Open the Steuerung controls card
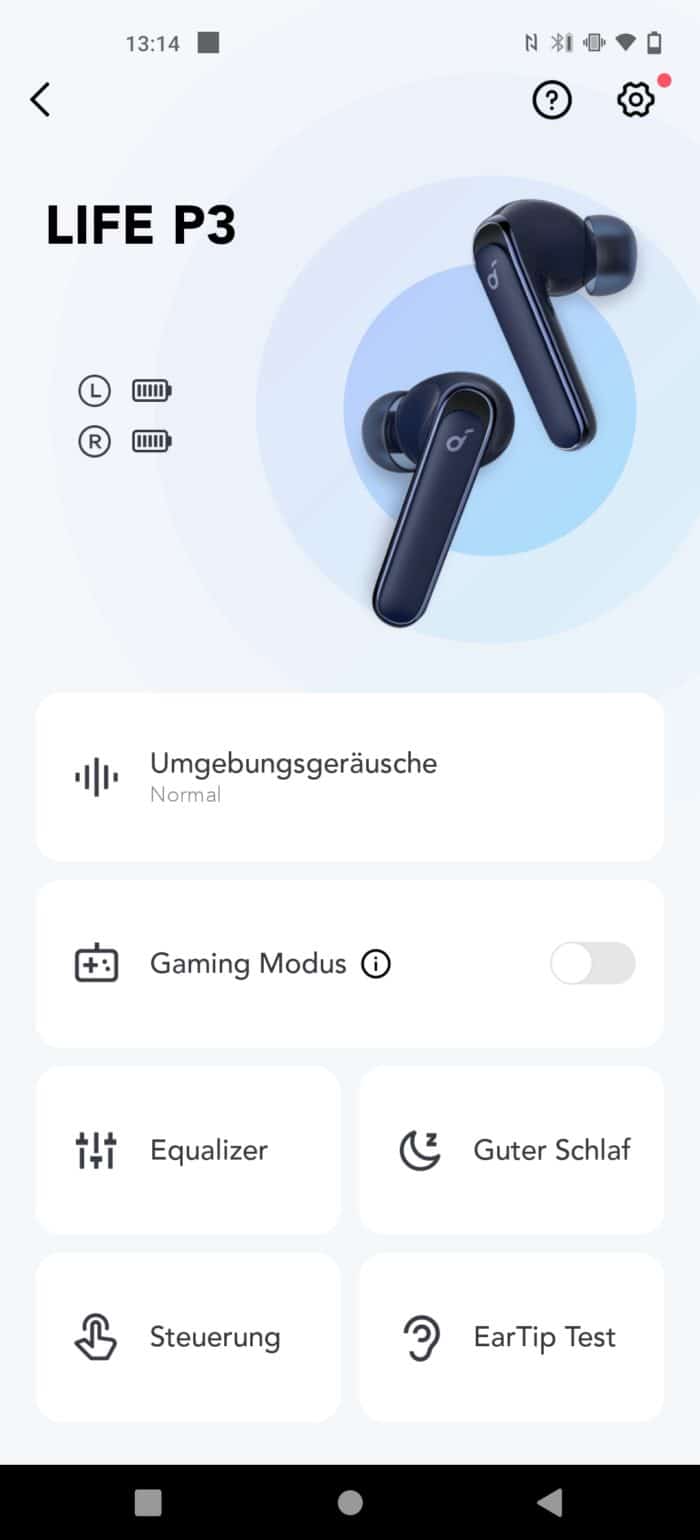 [x=188, y=1337]
